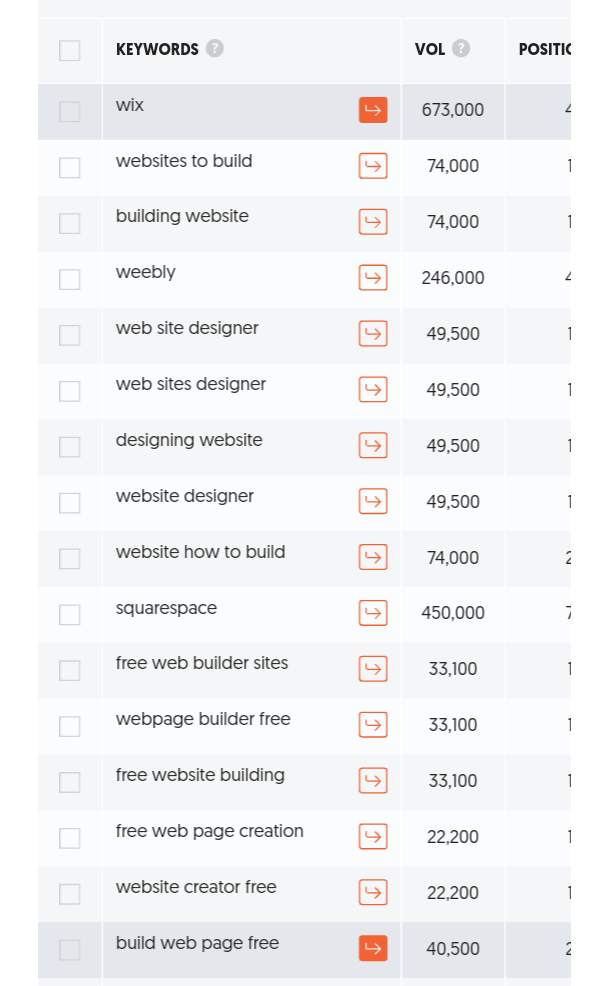The image size is (616, 986).
Task: Open the arrow icon for webpage builder free
Action: (373, 725)
